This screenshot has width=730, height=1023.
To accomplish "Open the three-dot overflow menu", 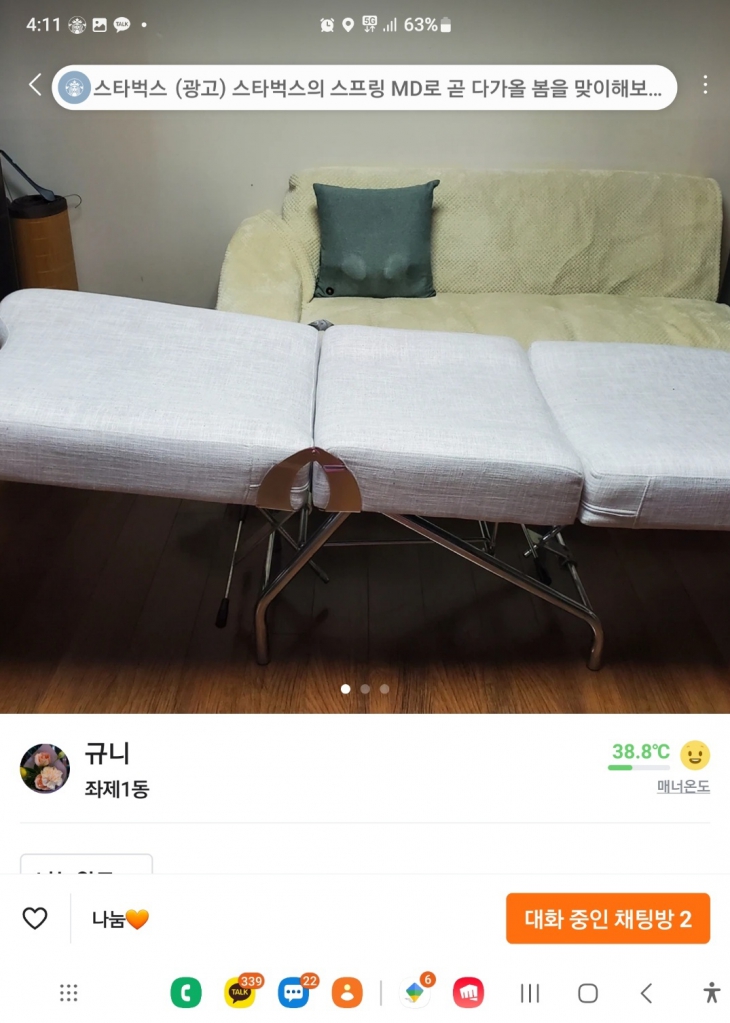I will (705, 85).
